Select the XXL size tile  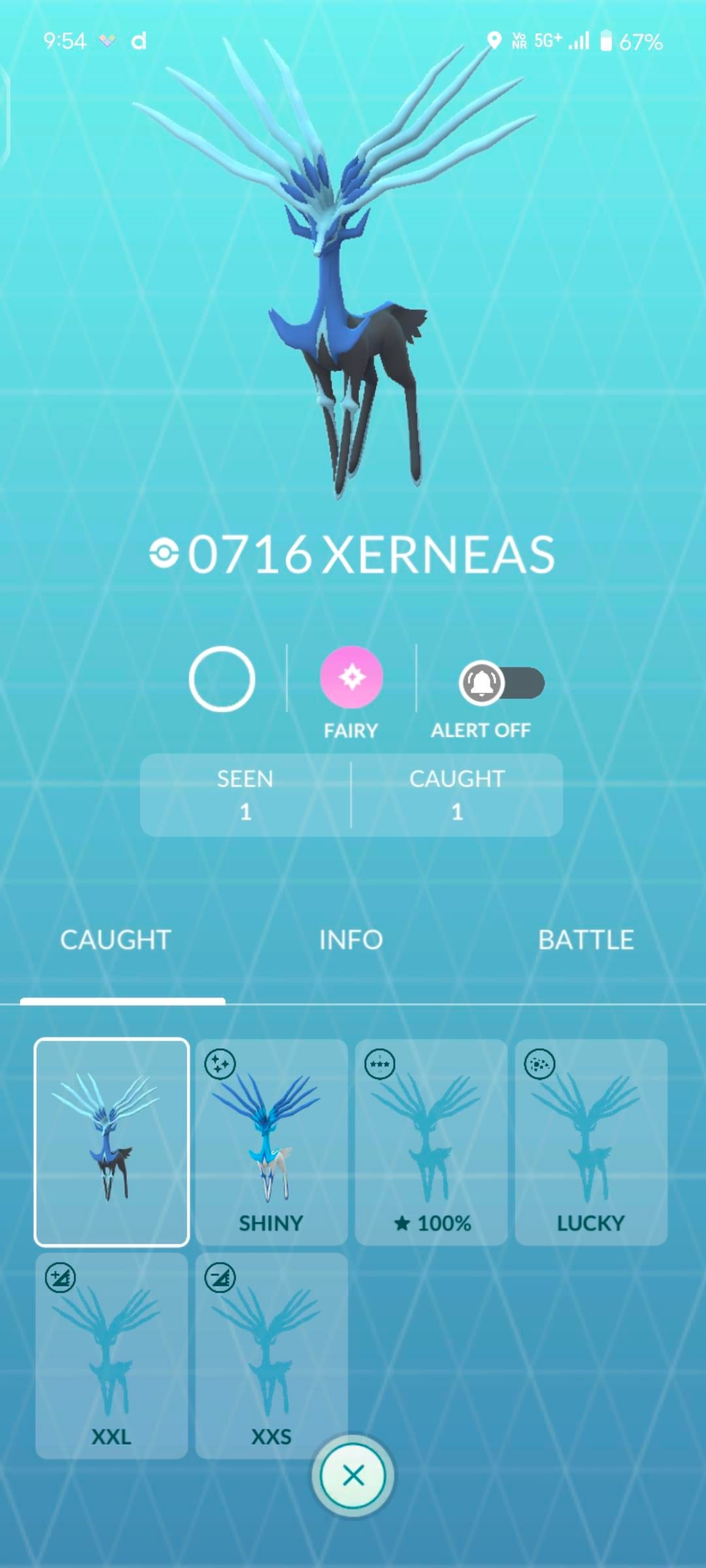(112, 1356)
